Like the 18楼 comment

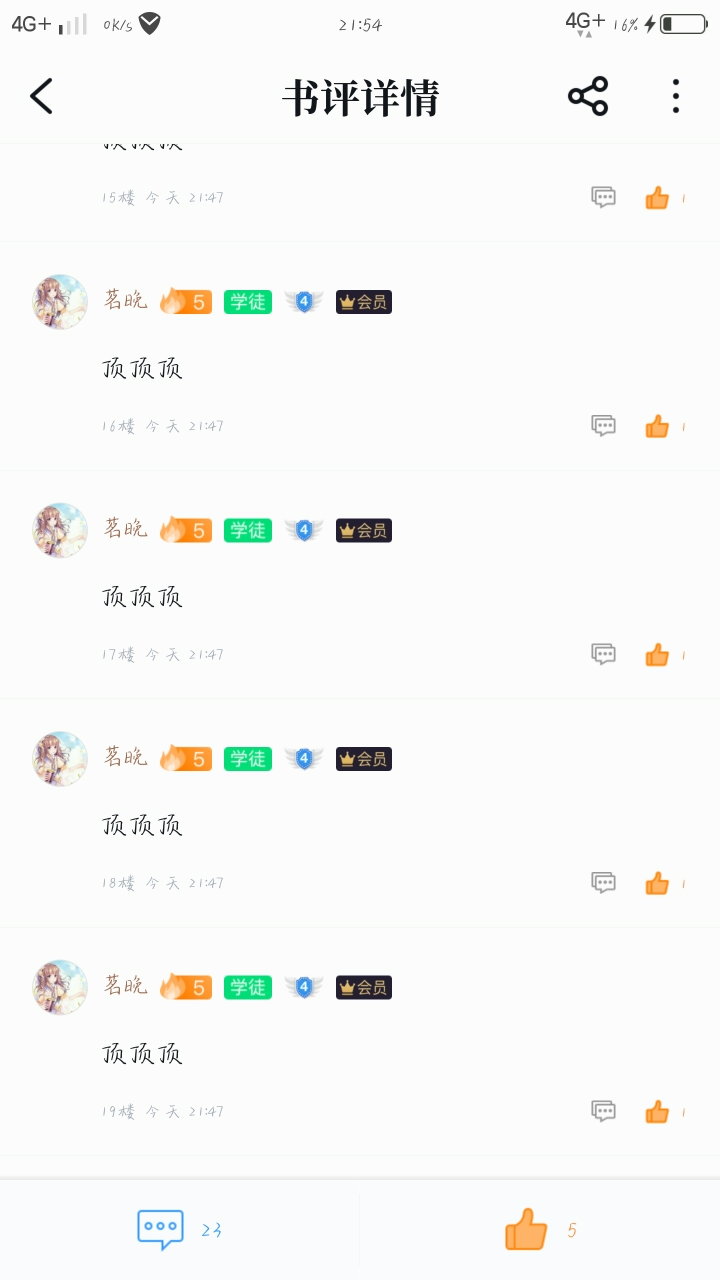coord(657,884)
